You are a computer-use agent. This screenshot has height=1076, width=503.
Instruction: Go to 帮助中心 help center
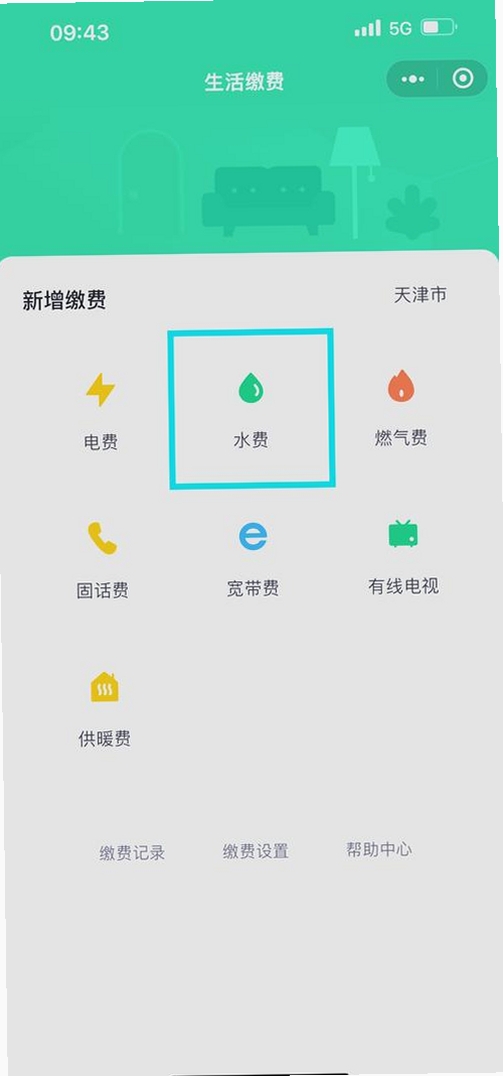(x=379, y=850)
